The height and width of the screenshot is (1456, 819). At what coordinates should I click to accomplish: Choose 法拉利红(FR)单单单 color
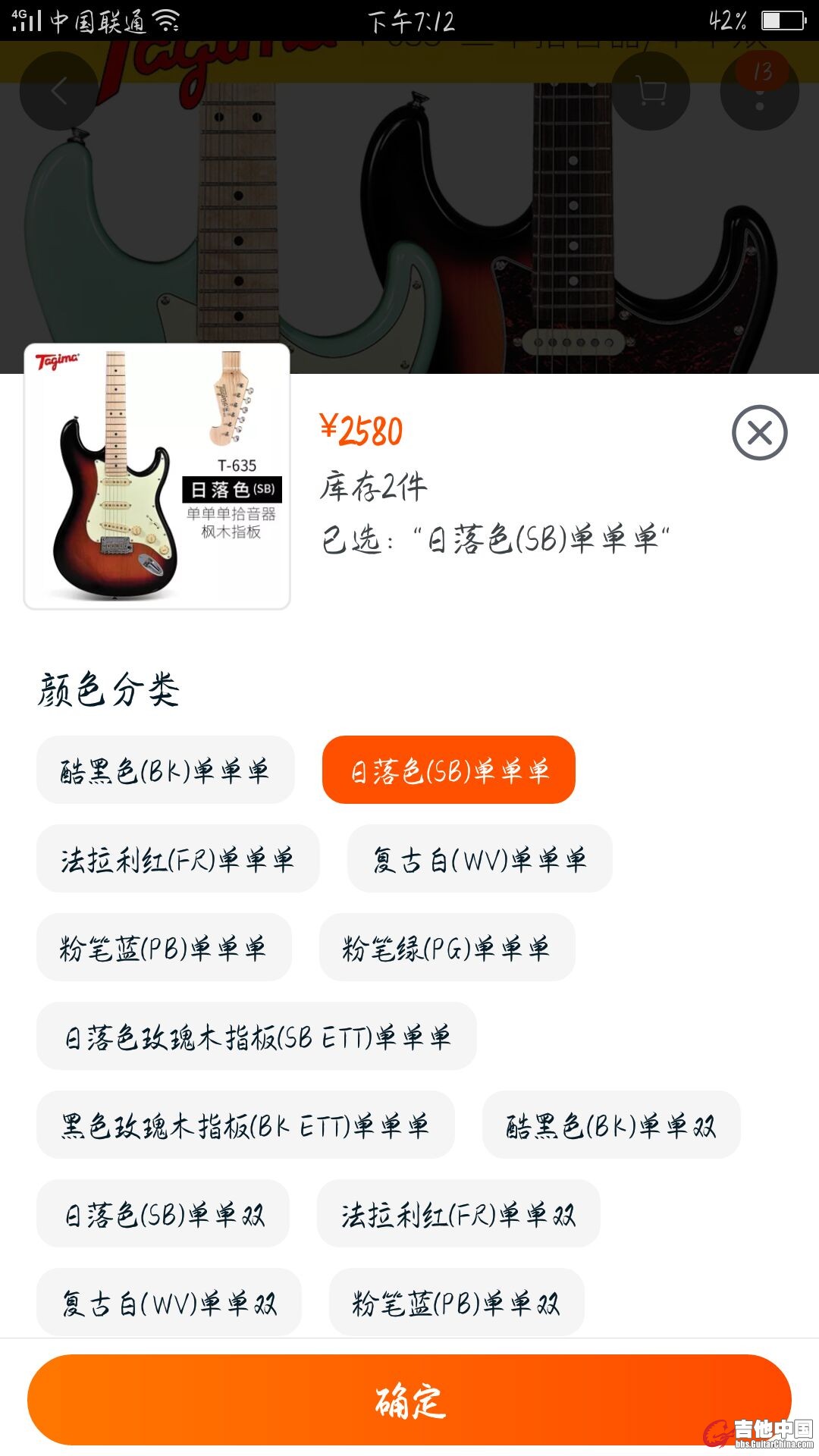tap(177, 859)
